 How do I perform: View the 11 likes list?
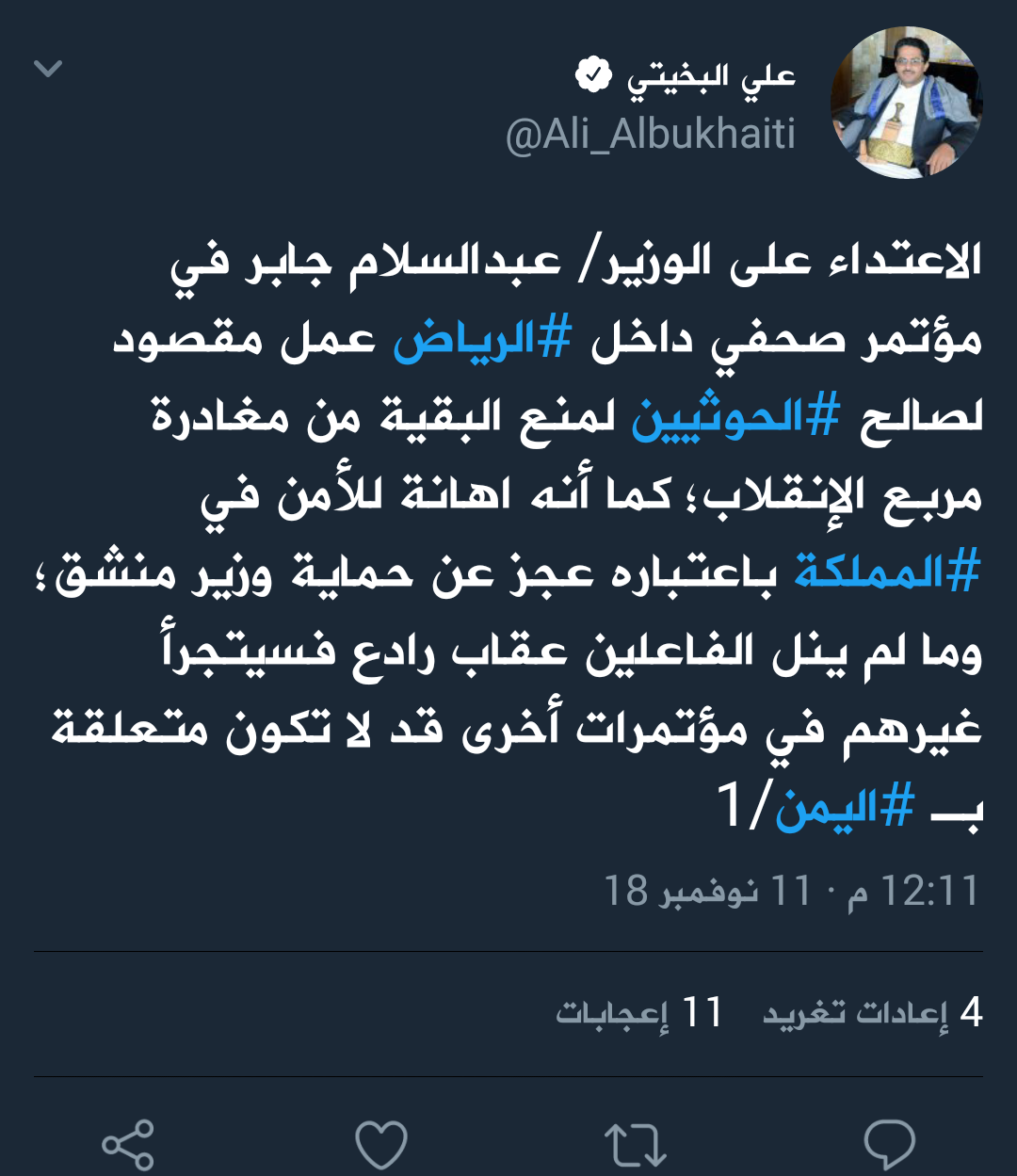pos(639,1013)
